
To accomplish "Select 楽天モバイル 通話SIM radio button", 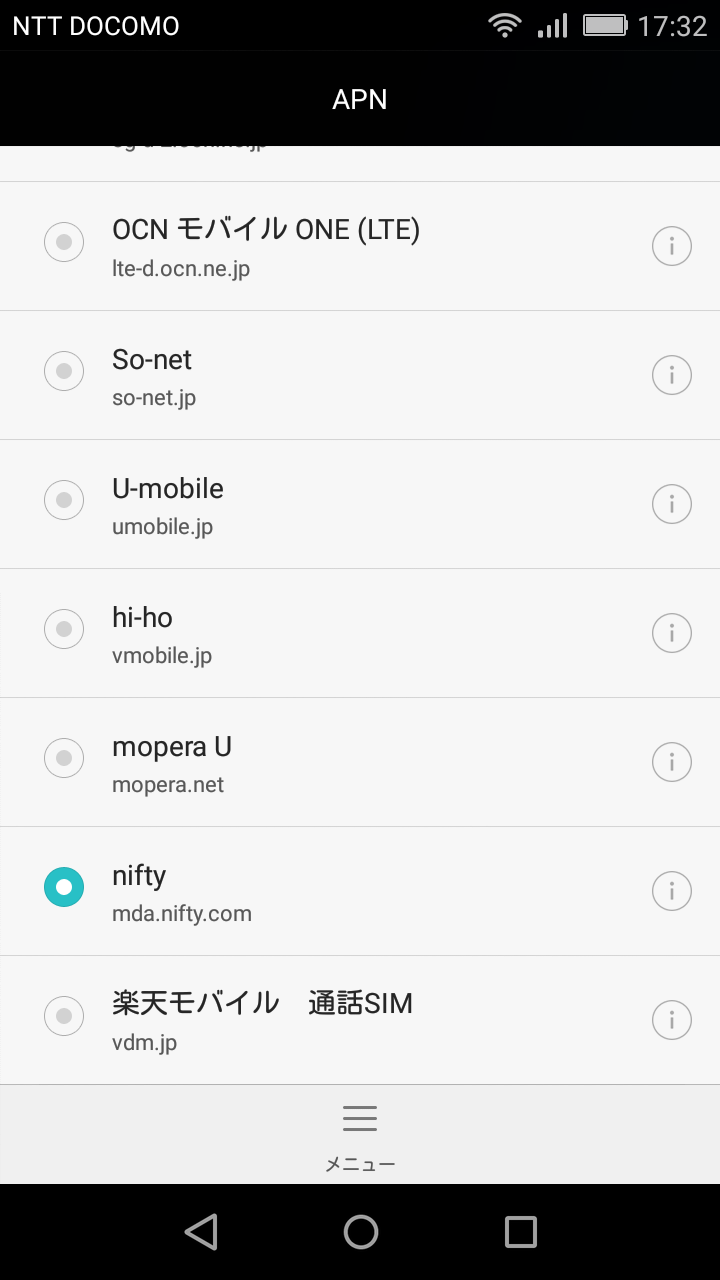I will [x=64, y=1016].
